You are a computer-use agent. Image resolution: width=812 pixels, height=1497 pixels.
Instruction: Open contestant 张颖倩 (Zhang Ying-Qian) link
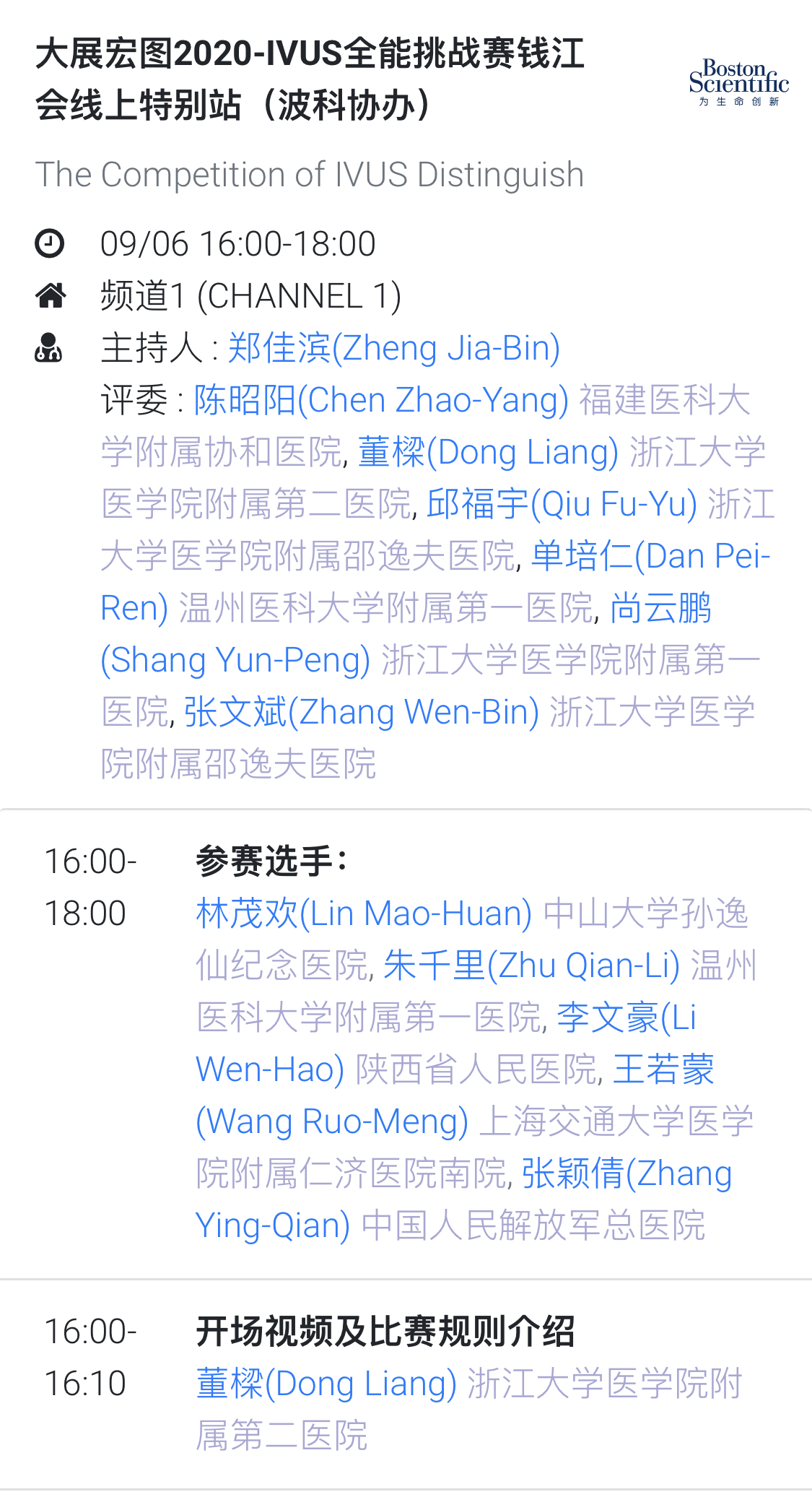pos(627,1173)
